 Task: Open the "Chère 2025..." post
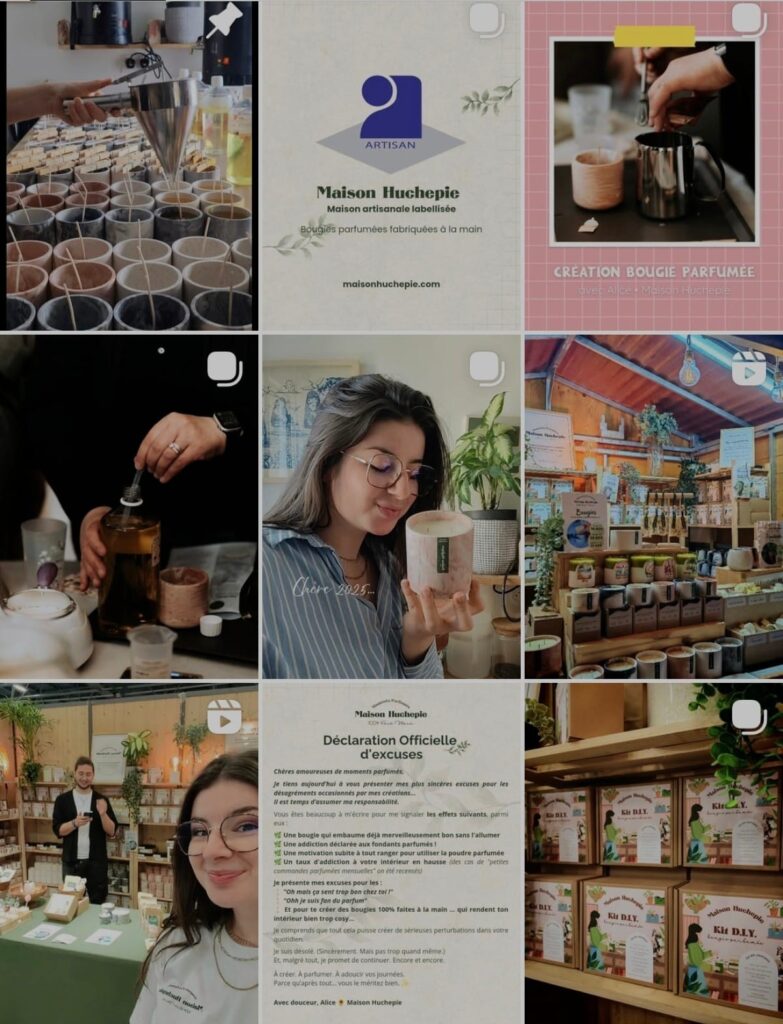(391, 506)
